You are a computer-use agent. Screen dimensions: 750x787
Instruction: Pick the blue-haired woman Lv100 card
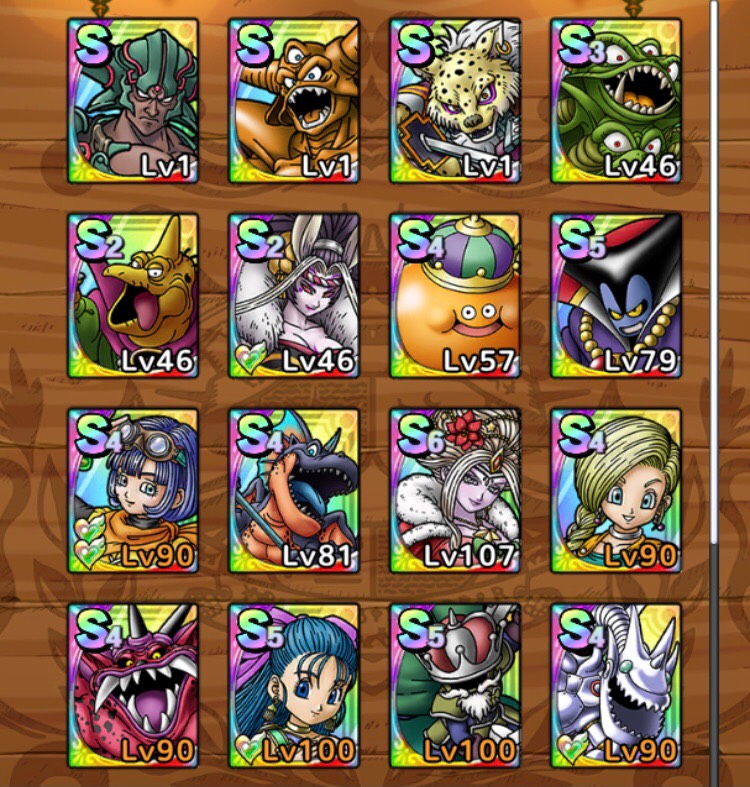pos(294,685)
